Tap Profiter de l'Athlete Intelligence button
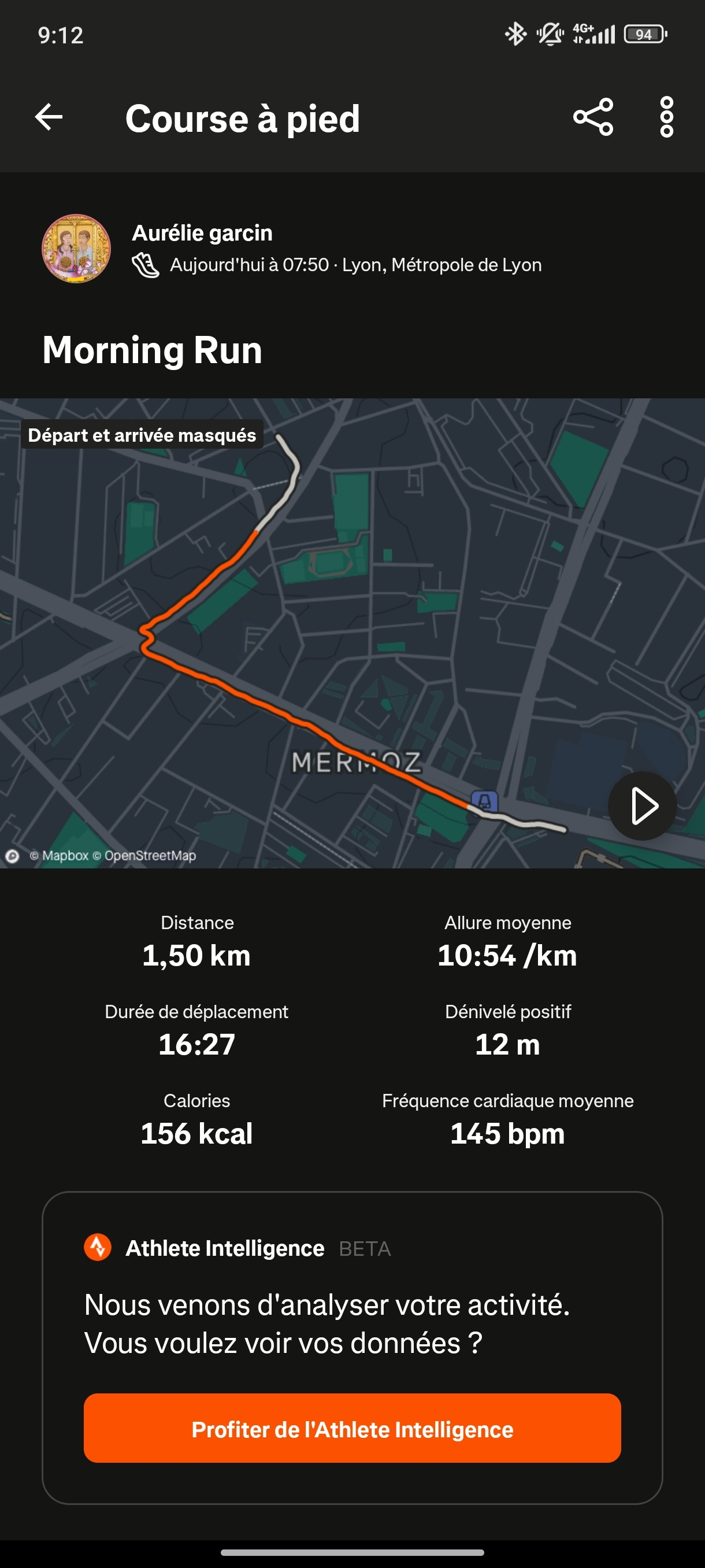Image resolution: width=705 pixels, height=1568 pixels. click(352, 1428)
